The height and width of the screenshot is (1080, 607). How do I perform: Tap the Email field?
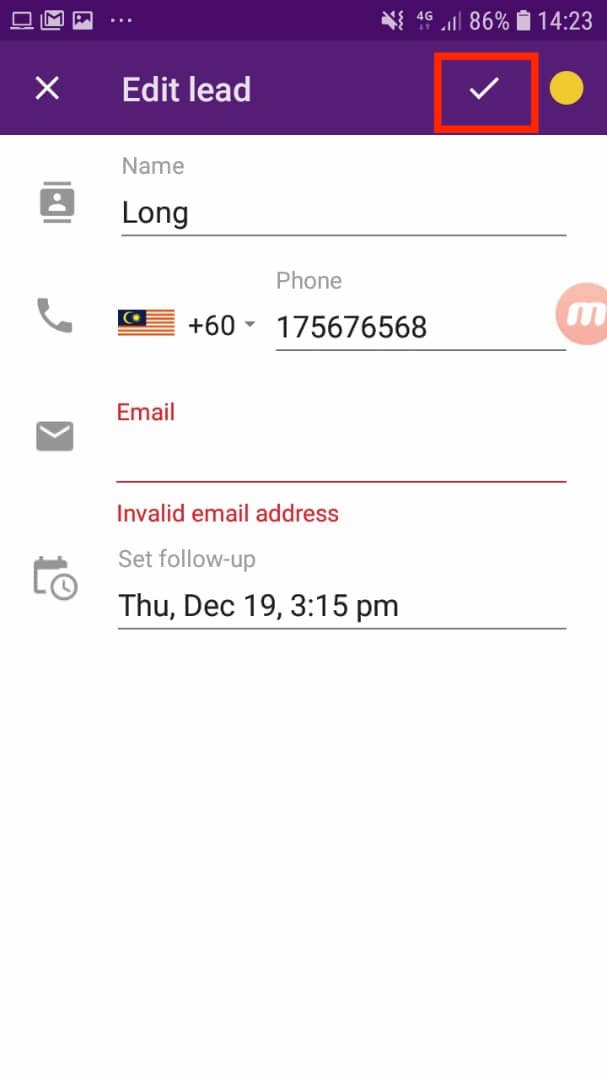coord(341,455)
